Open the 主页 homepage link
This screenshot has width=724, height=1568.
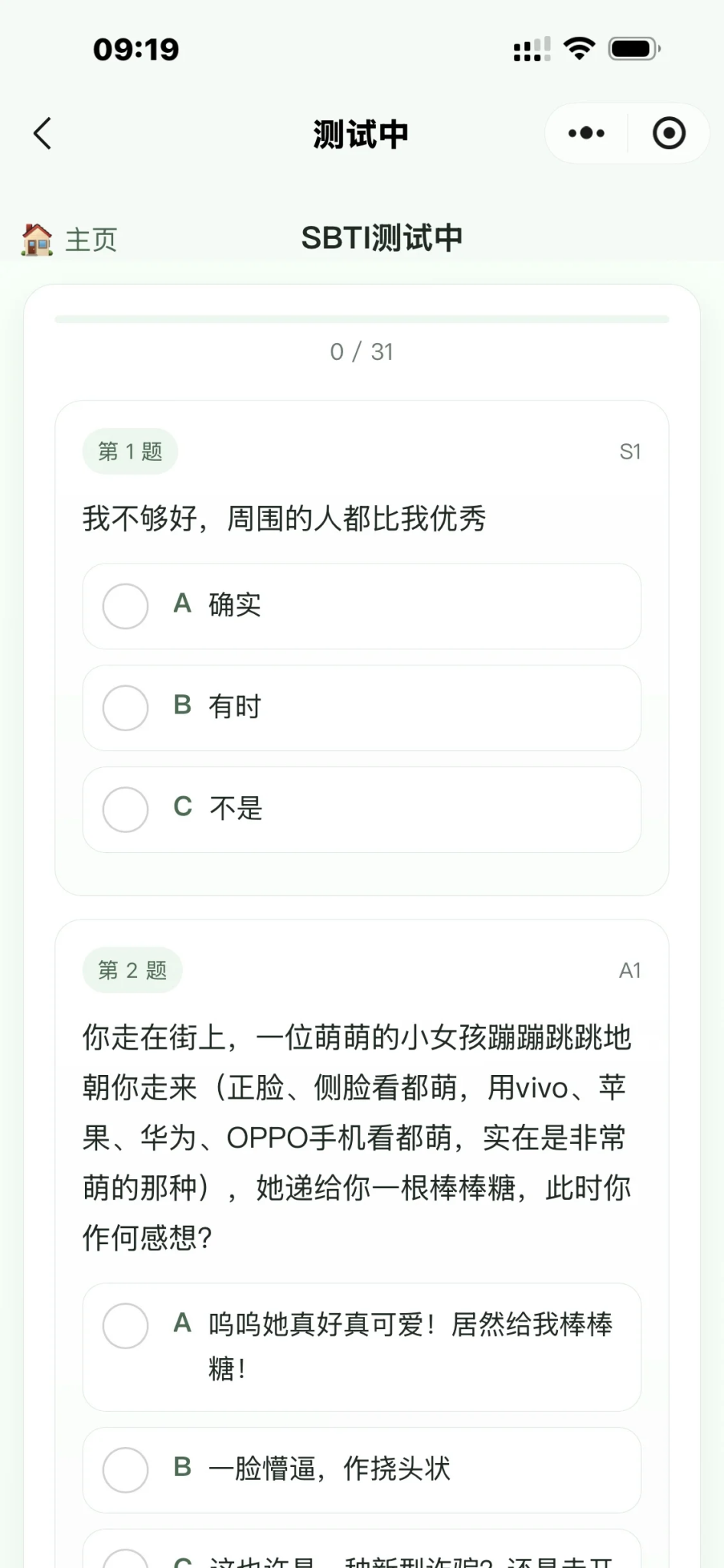tap(90, 239)
